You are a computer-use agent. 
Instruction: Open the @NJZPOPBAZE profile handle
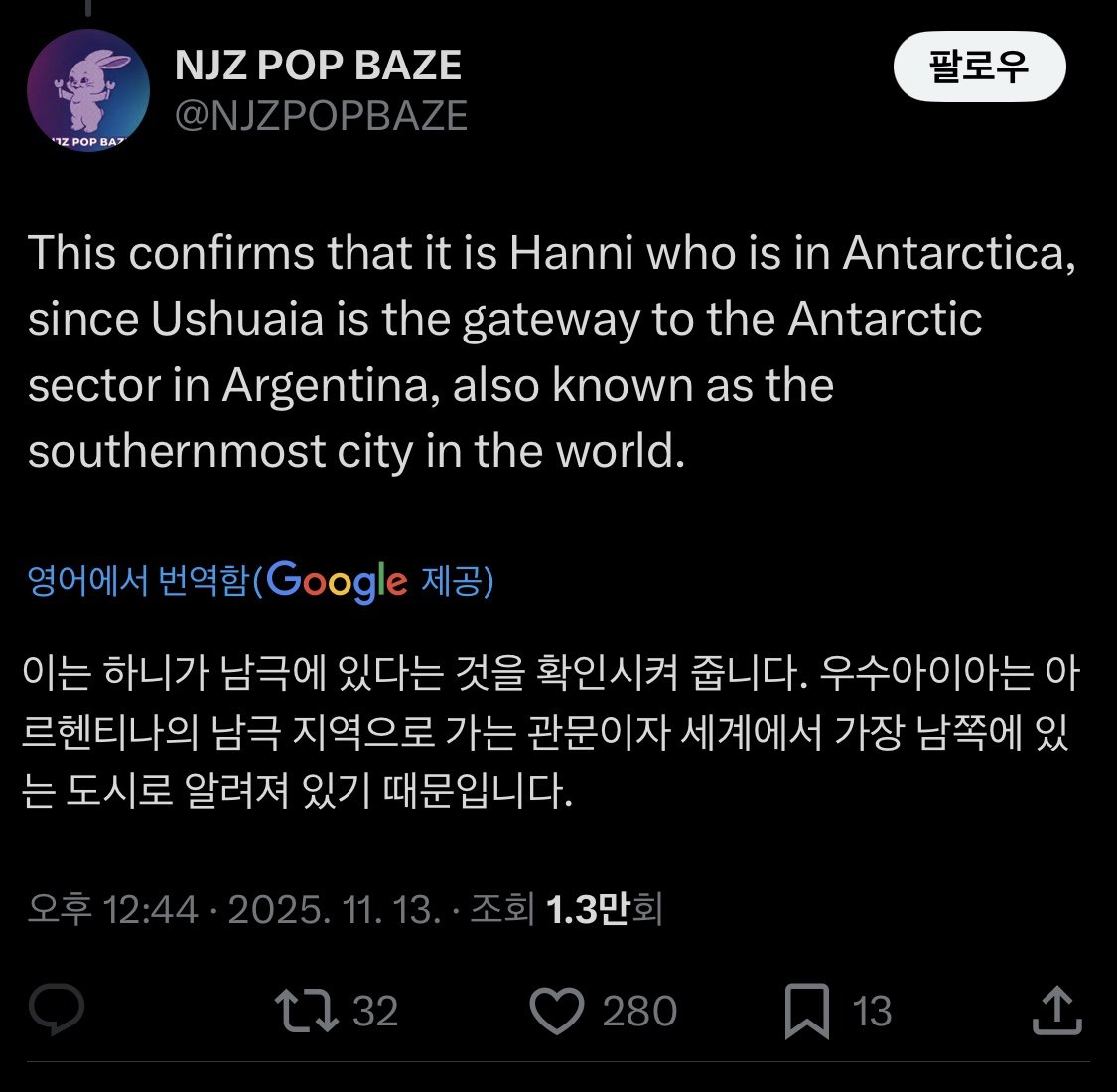point(321,116)
